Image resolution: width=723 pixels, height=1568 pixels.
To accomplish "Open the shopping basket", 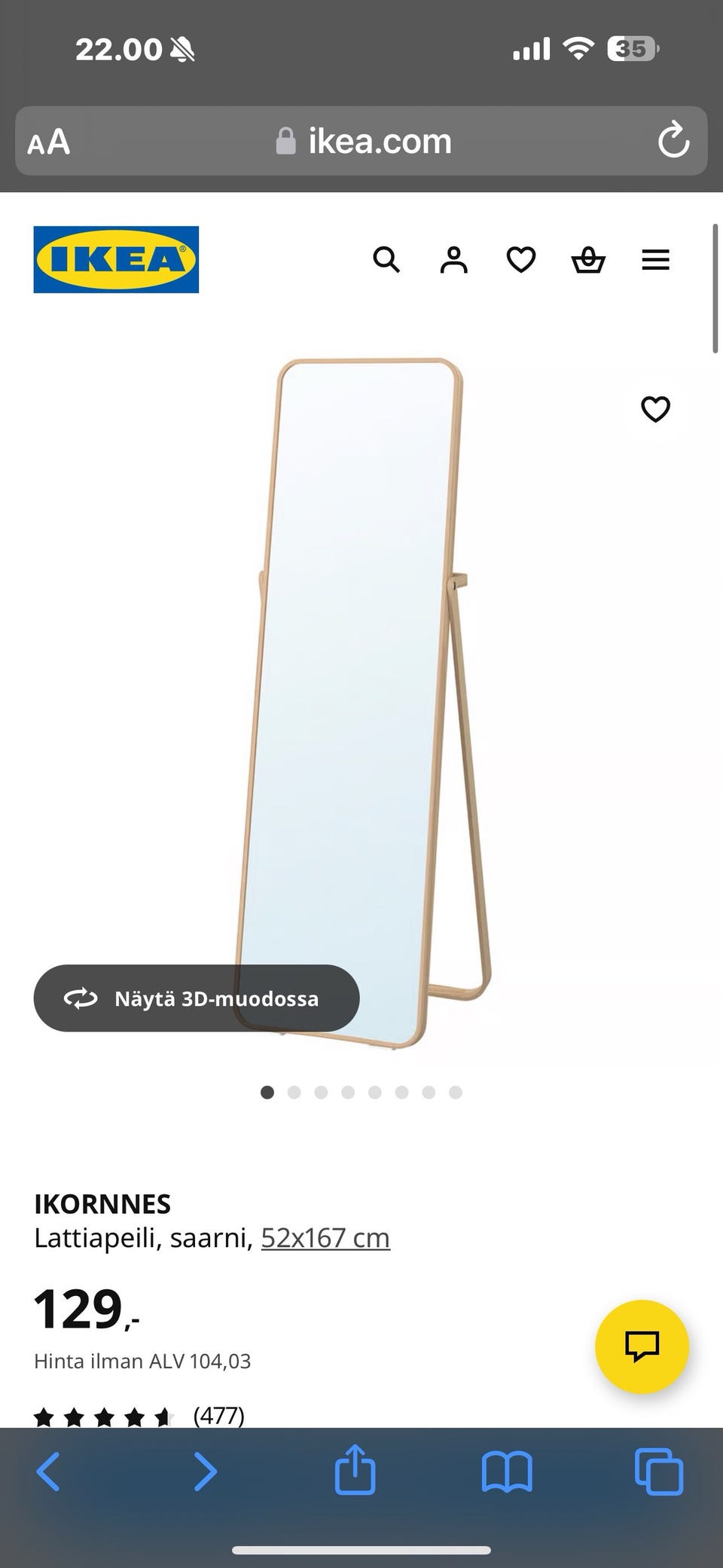I will (x=588, y=260).
